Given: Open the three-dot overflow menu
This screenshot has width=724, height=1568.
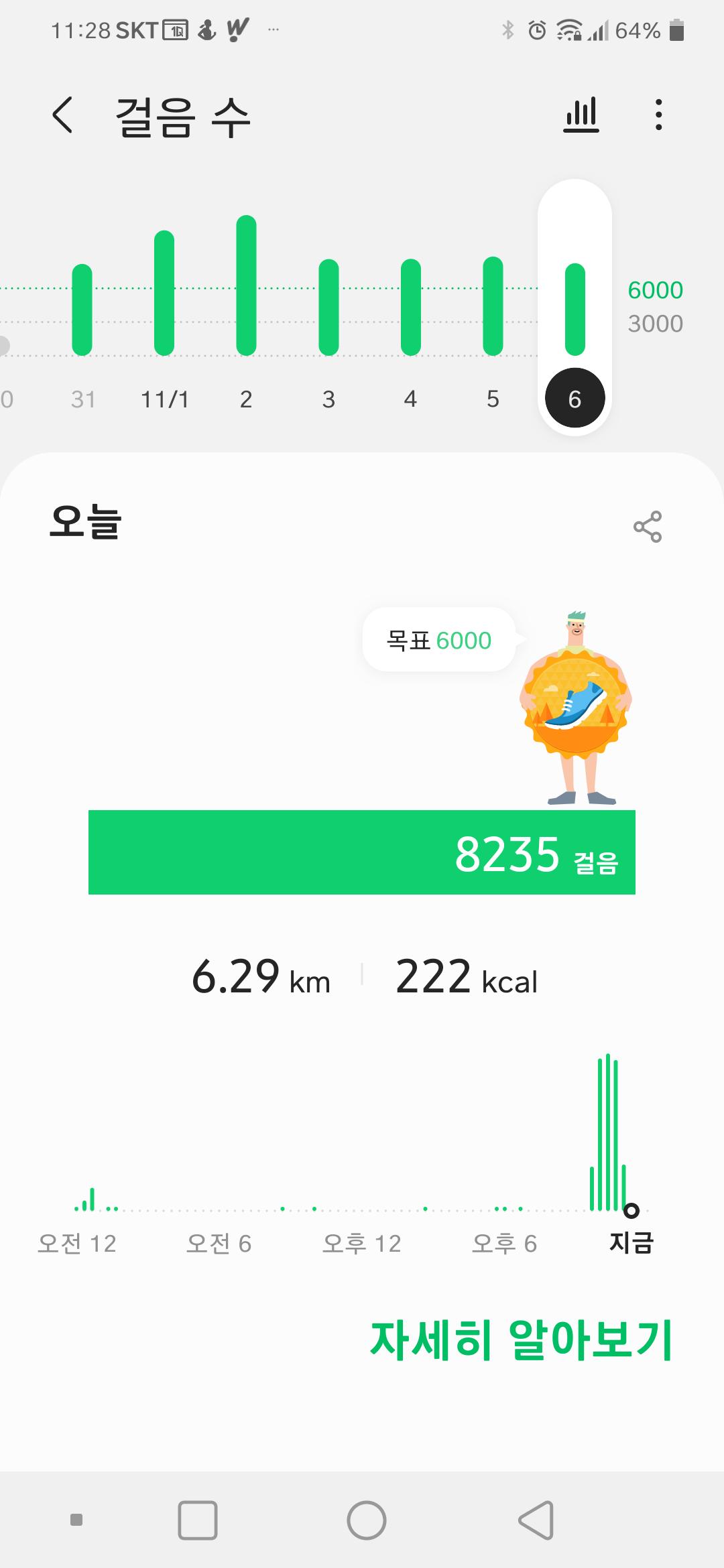Looking at the screenshot, I should pos(659,115).
